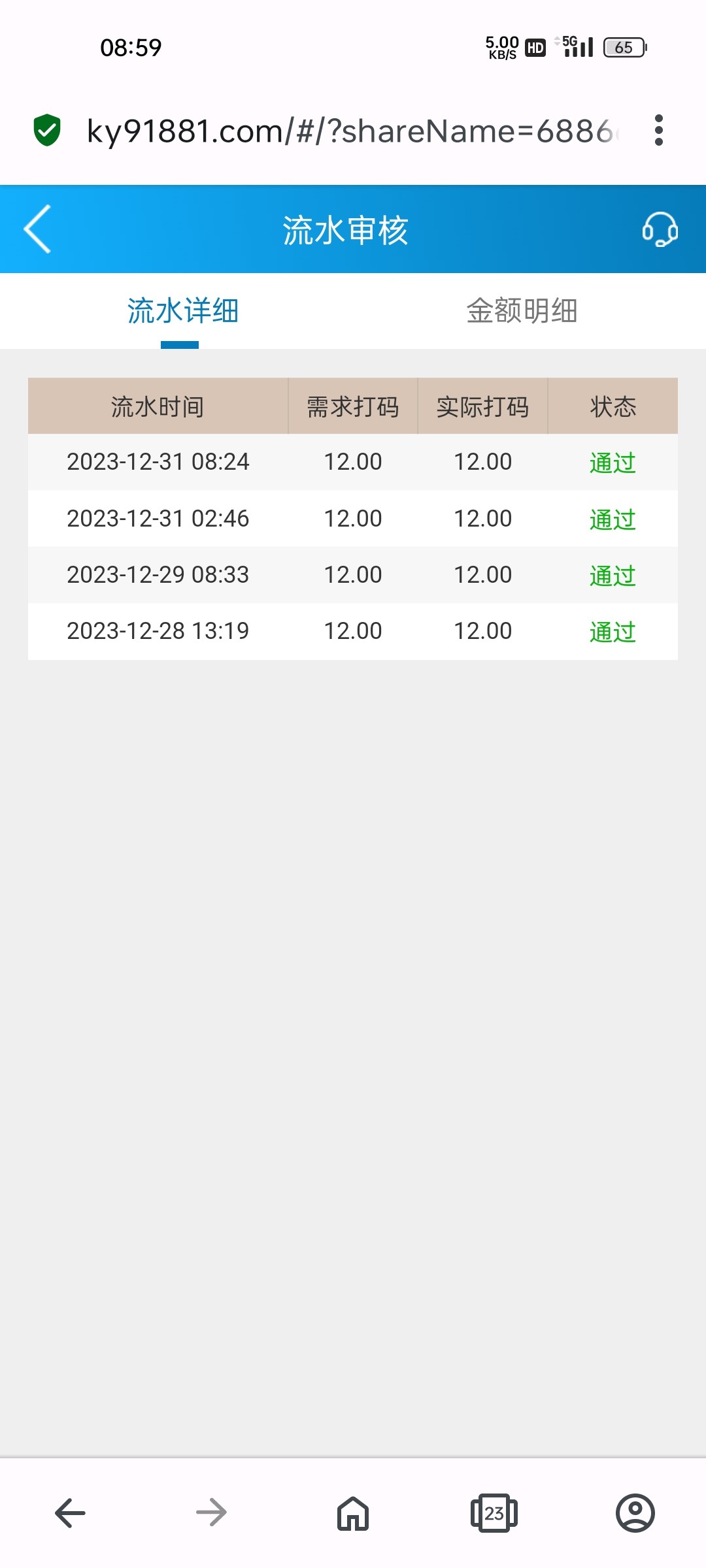
Task: Open the browser overflow menu
Action: click(658, 130)
